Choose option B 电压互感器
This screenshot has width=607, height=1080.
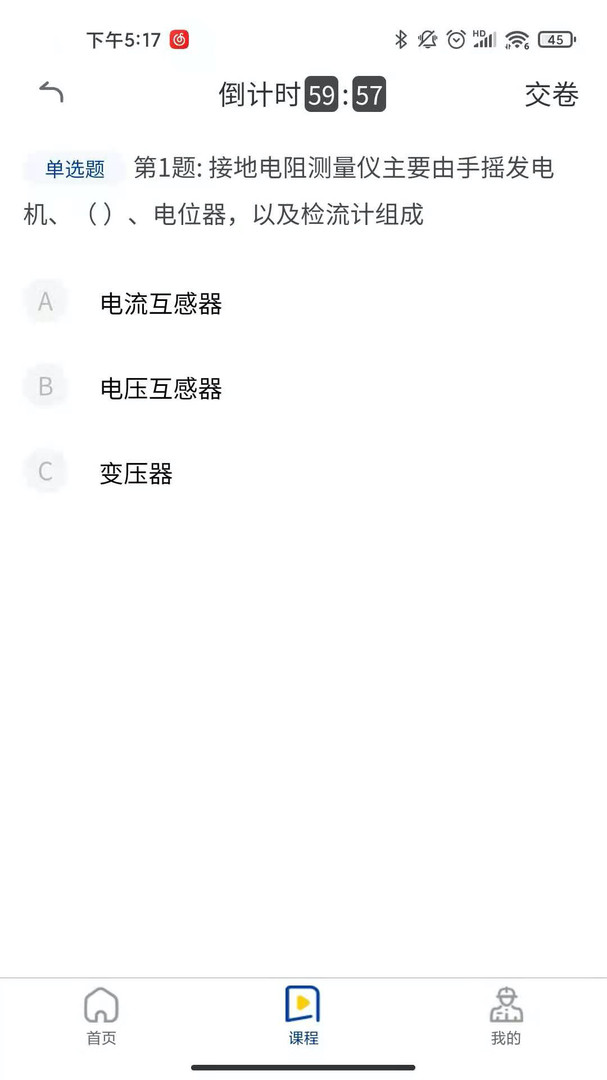[160, 389]
